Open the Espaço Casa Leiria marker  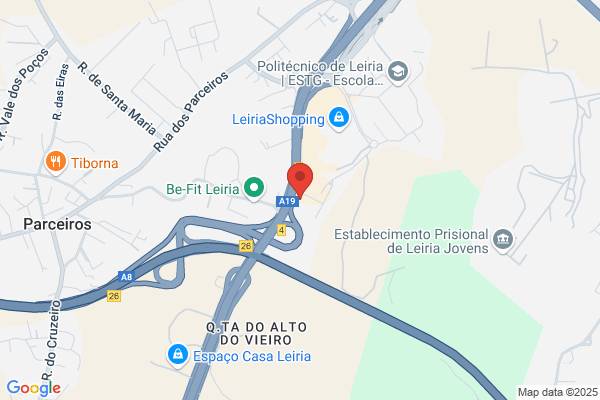click(178, 356)
